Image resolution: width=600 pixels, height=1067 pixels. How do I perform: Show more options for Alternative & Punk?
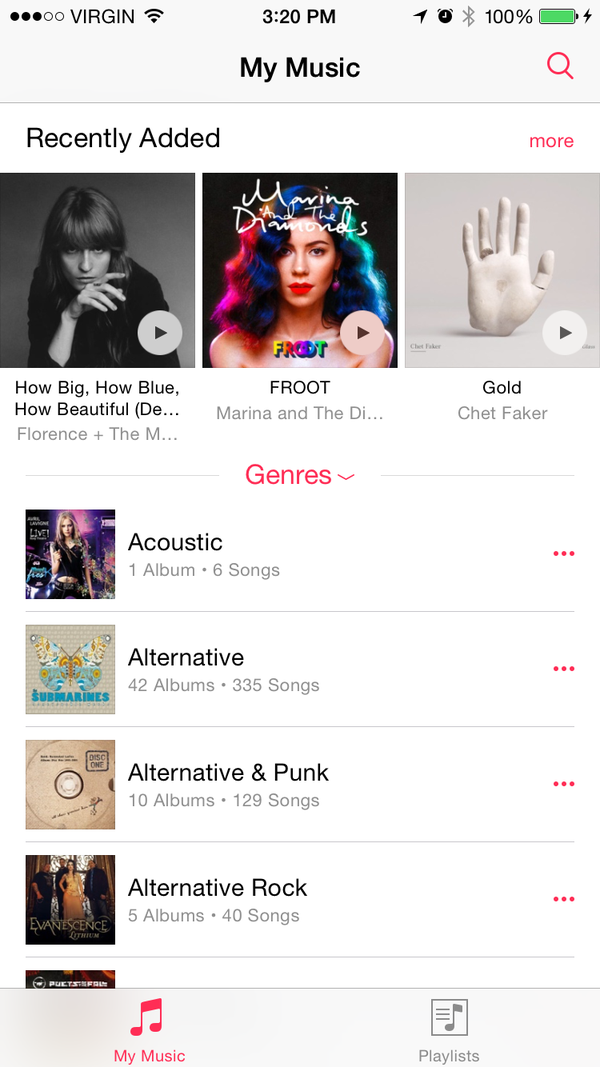tap(564, 784)
